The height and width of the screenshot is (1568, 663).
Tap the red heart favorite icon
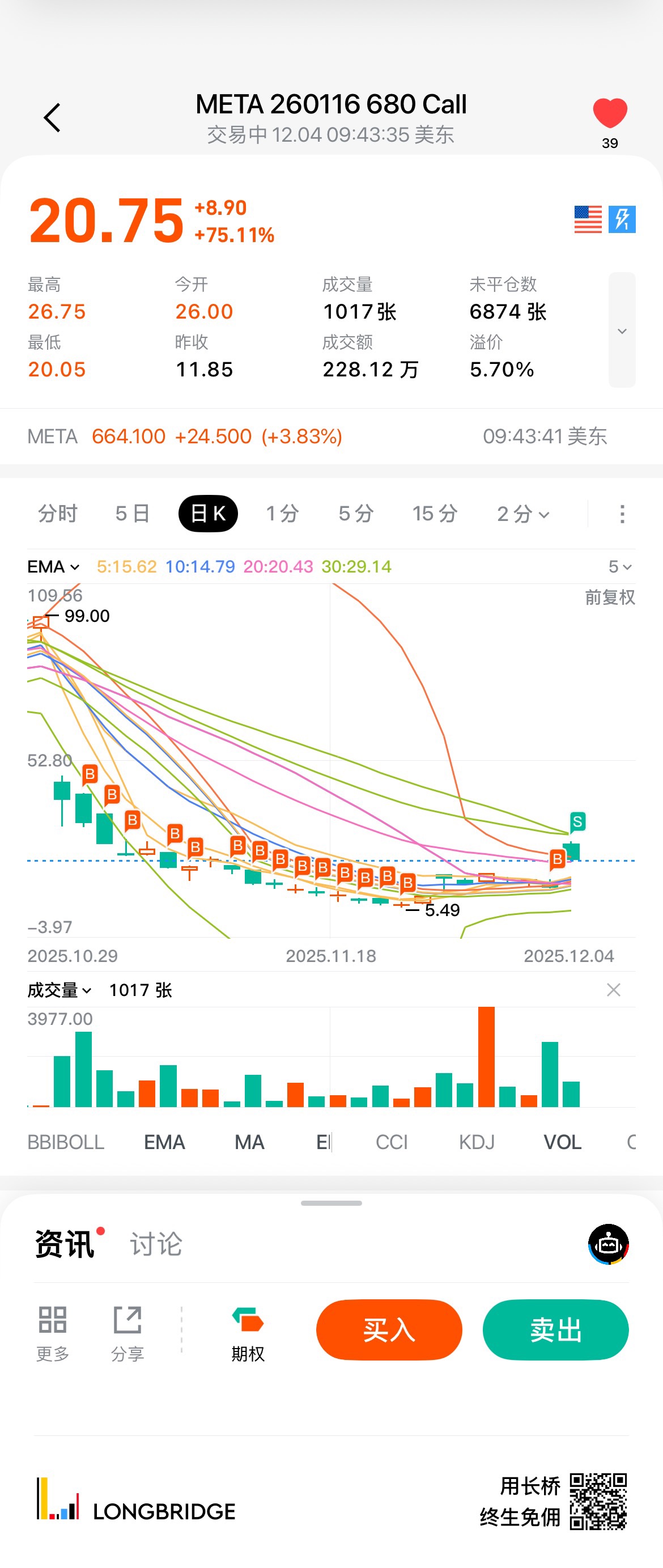pos(610,114)
